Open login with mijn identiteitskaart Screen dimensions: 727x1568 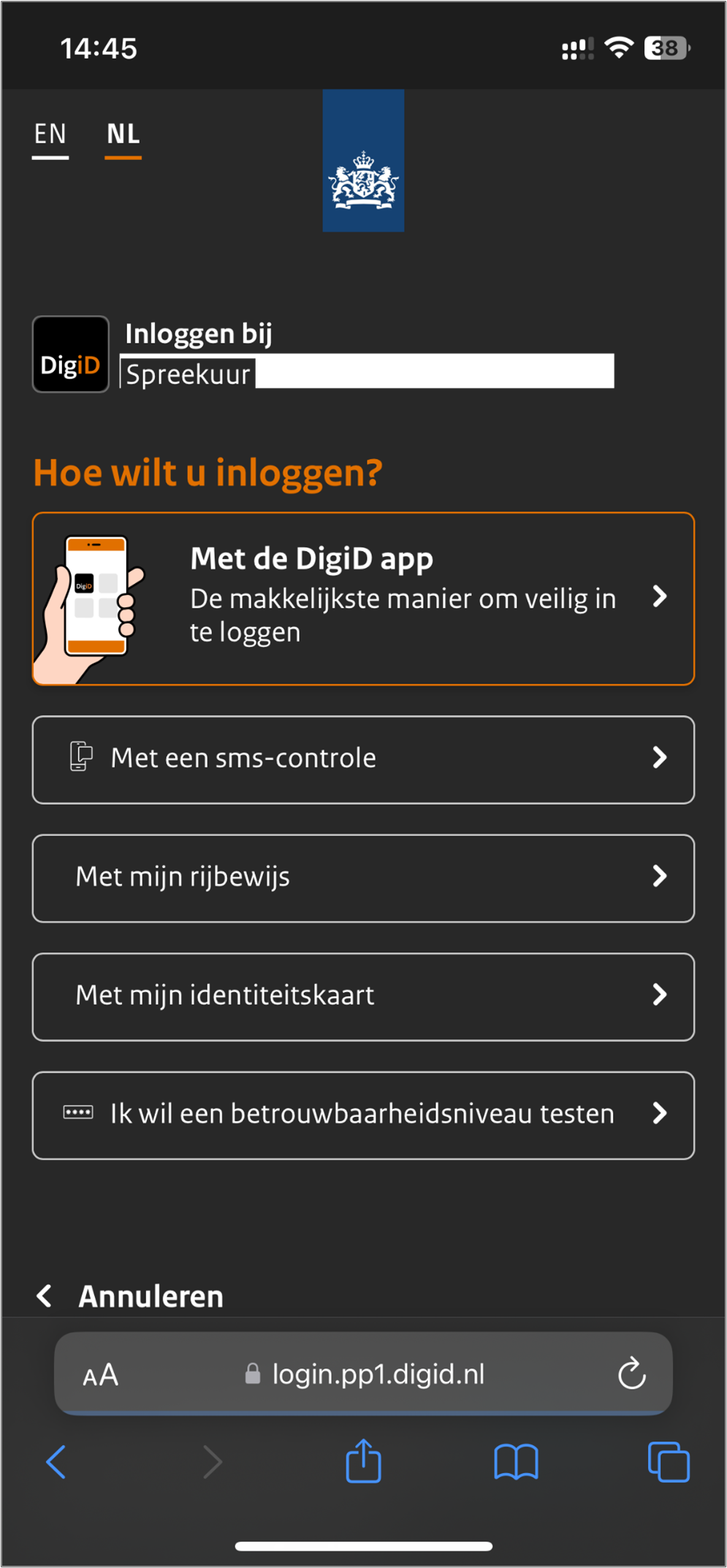coord(363,996)
